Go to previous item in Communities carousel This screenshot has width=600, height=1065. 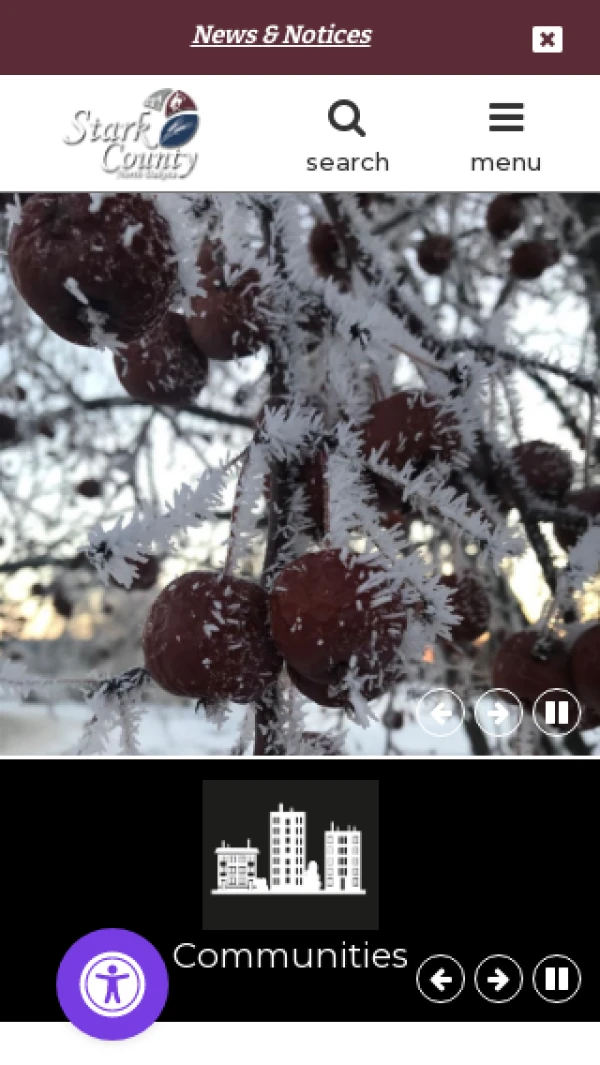tap(441, 979)
